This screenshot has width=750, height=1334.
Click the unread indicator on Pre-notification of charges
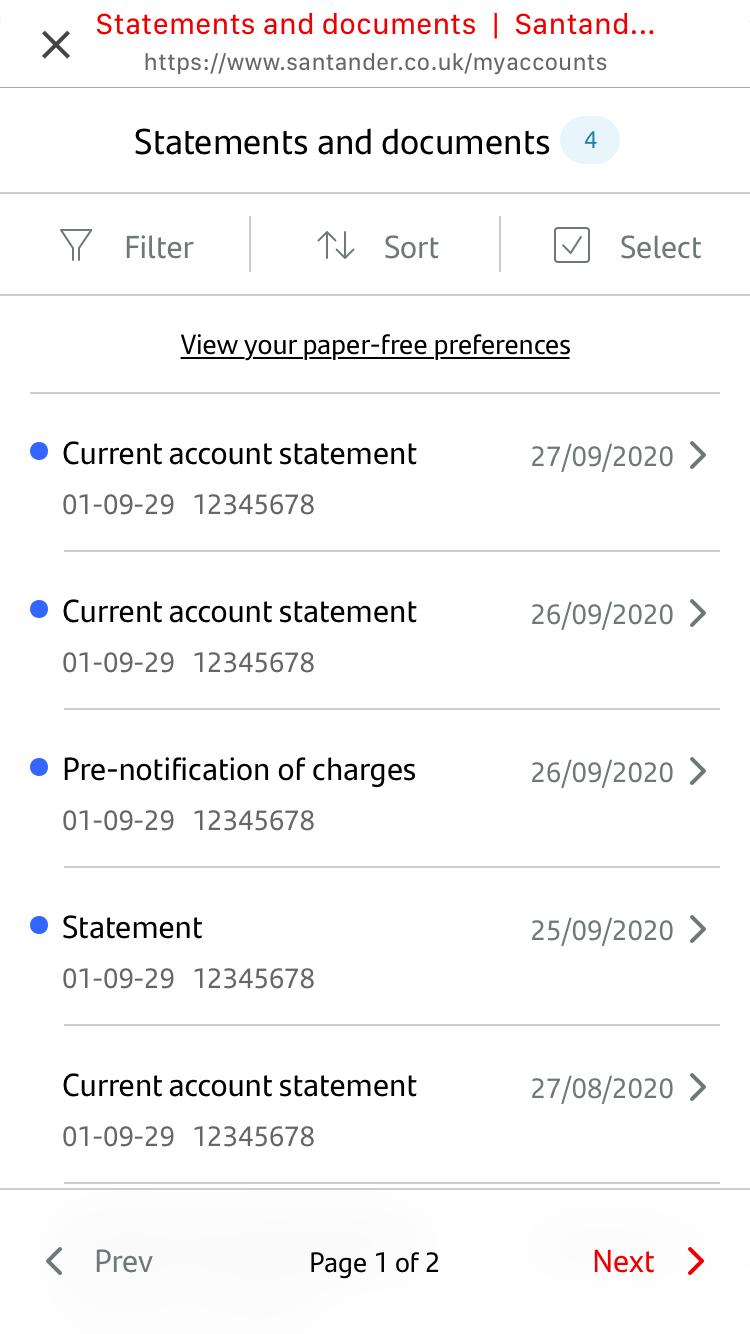[x=40, y=768]
